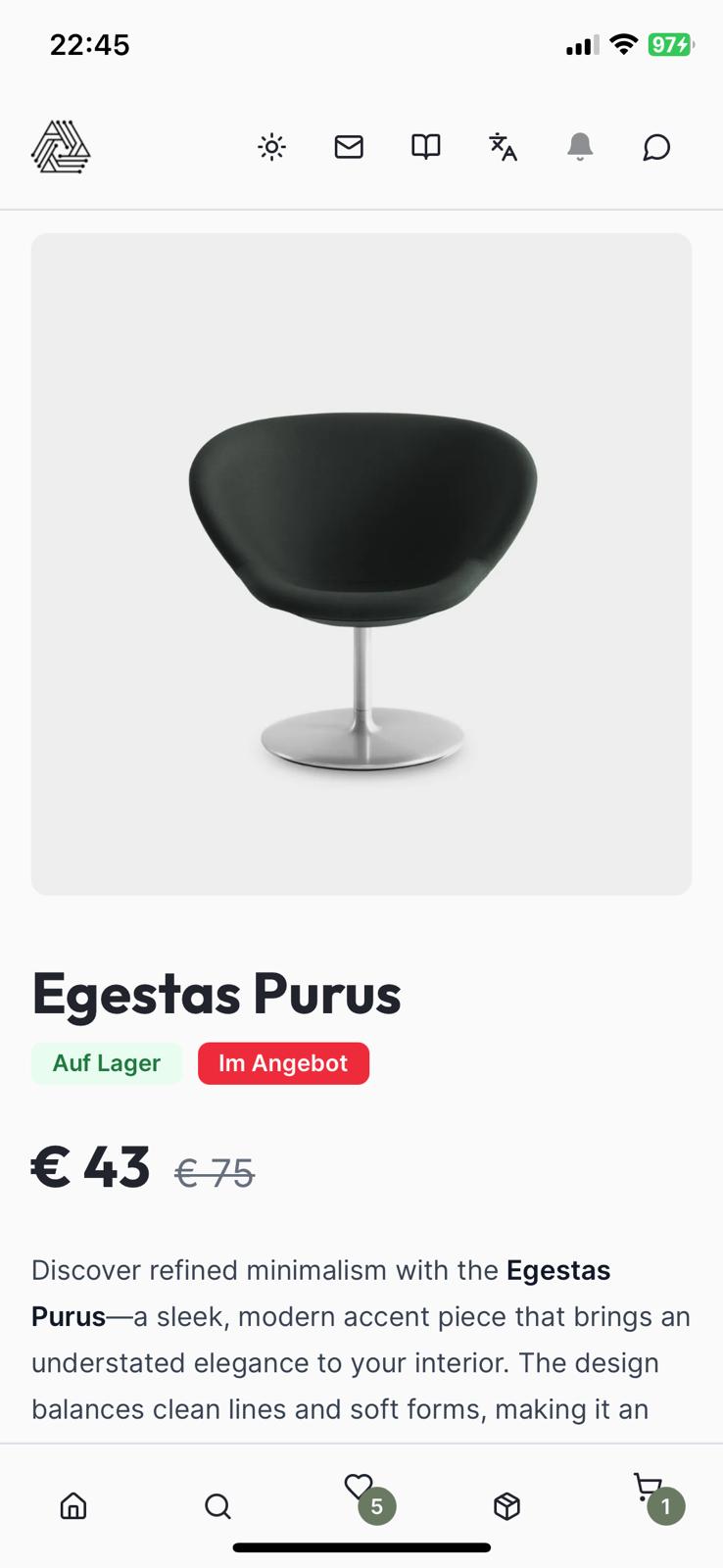Open the notifications bell
Viewport: 723px width, 1568px height.
[580, 147]
